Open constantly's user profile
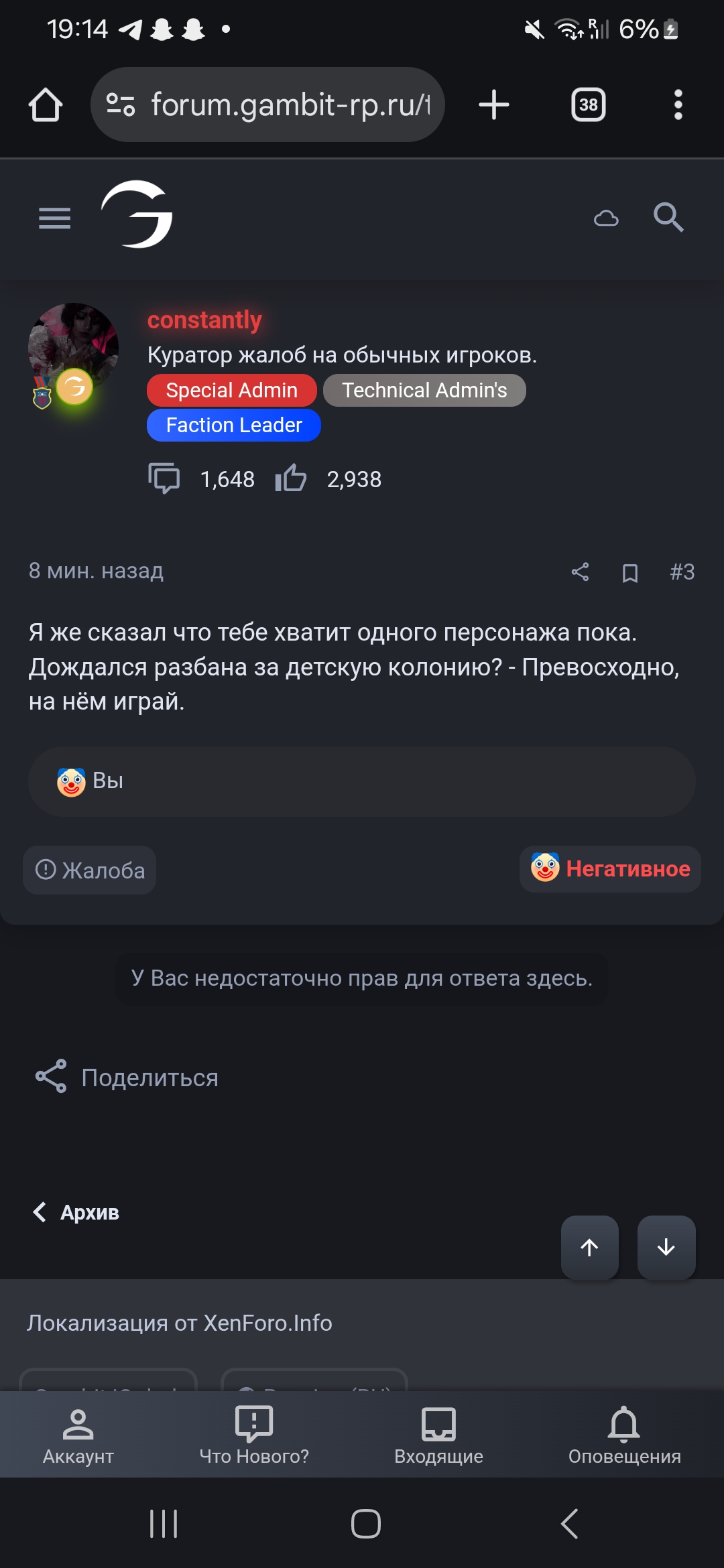 tap(204, 320)
